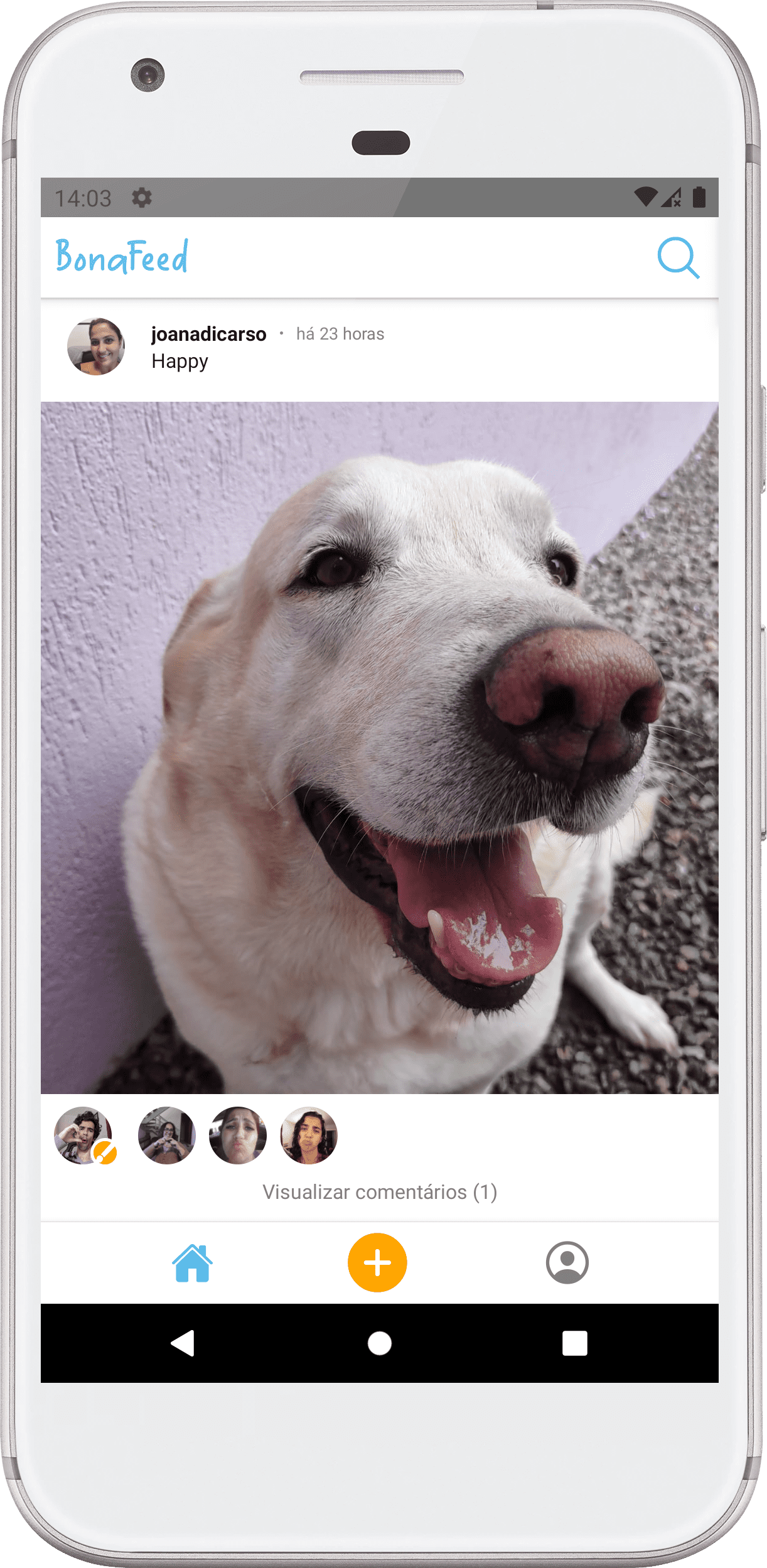Viewport: 767px width, 1568px height.
Task: Create a new post with plus button
Action: click(377, 1263)
